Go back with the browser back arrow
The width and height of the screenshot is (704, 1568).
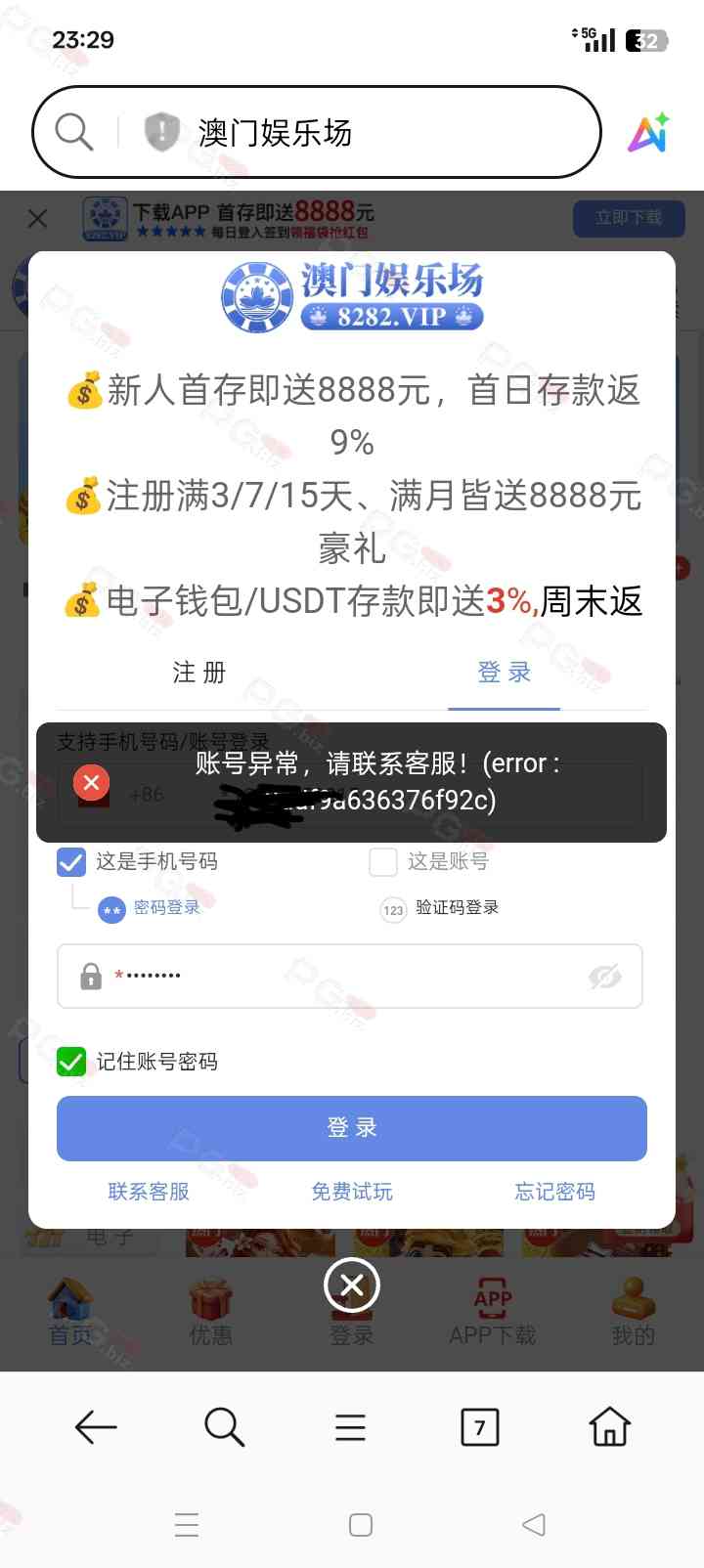coord(96,1427)
